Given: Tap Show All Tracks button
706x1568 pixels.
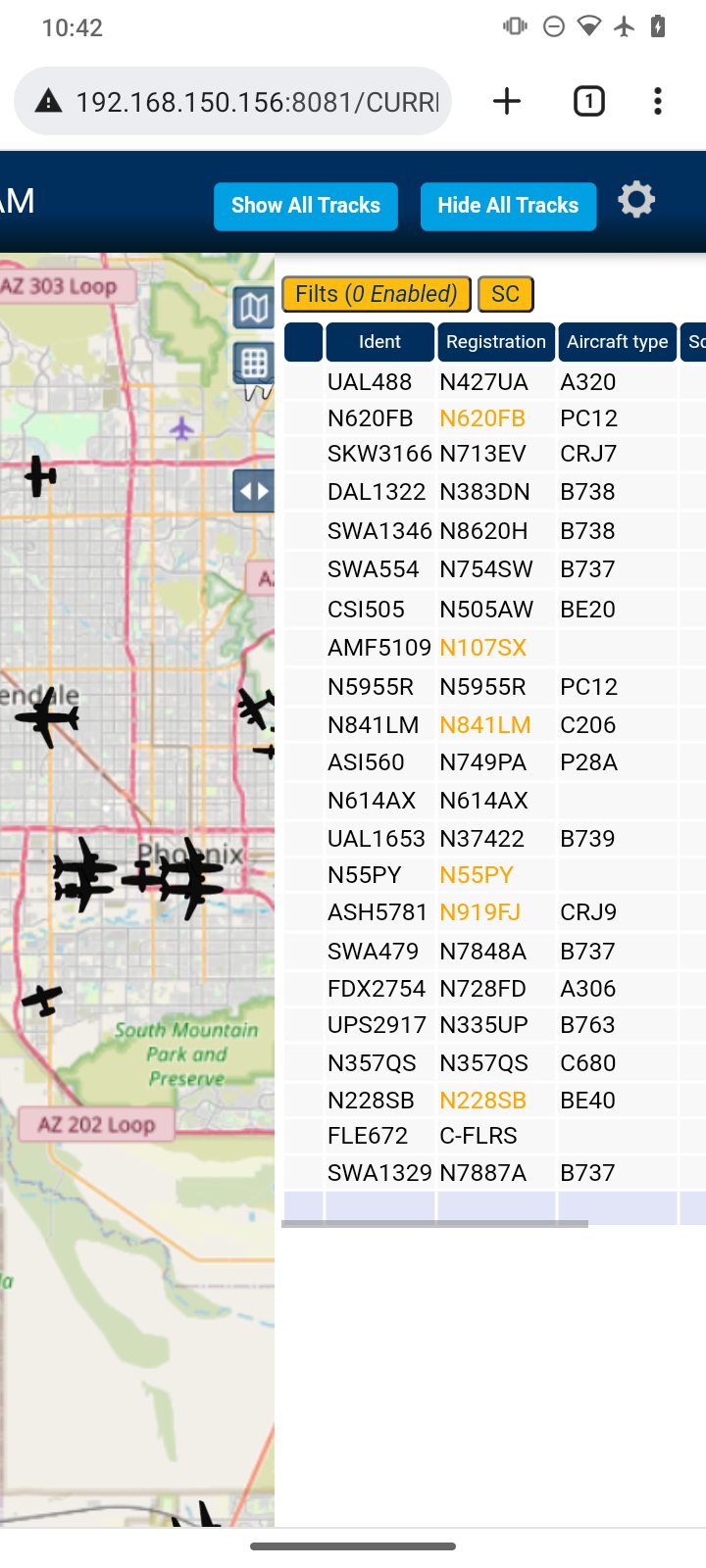Looking at the screenshot, I should (306, 206).
